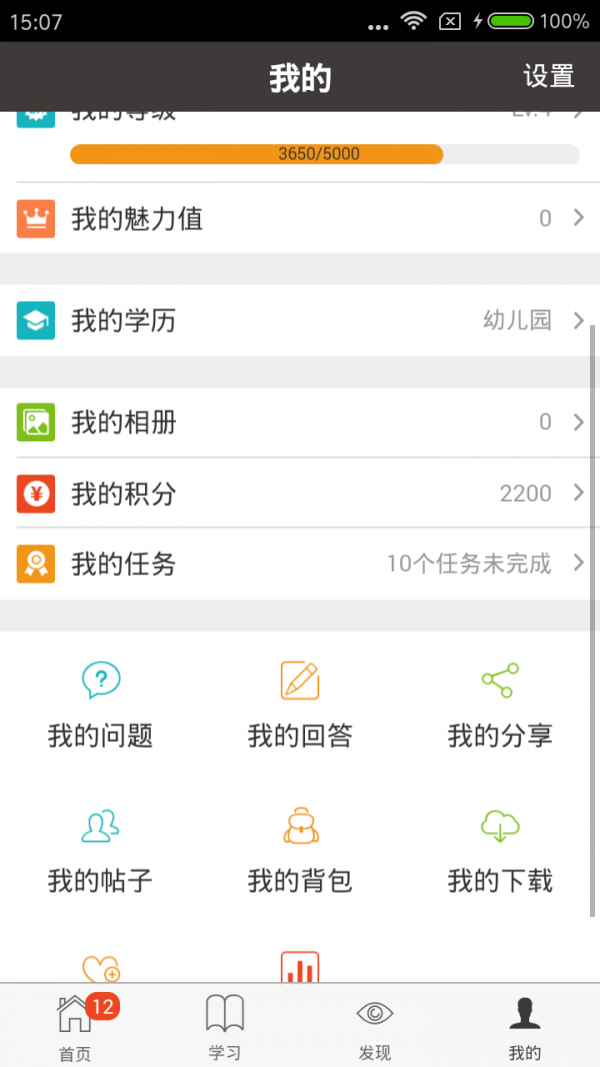Select the 我的 tab
600x1067 pixels.
(x=525, y=1026)
